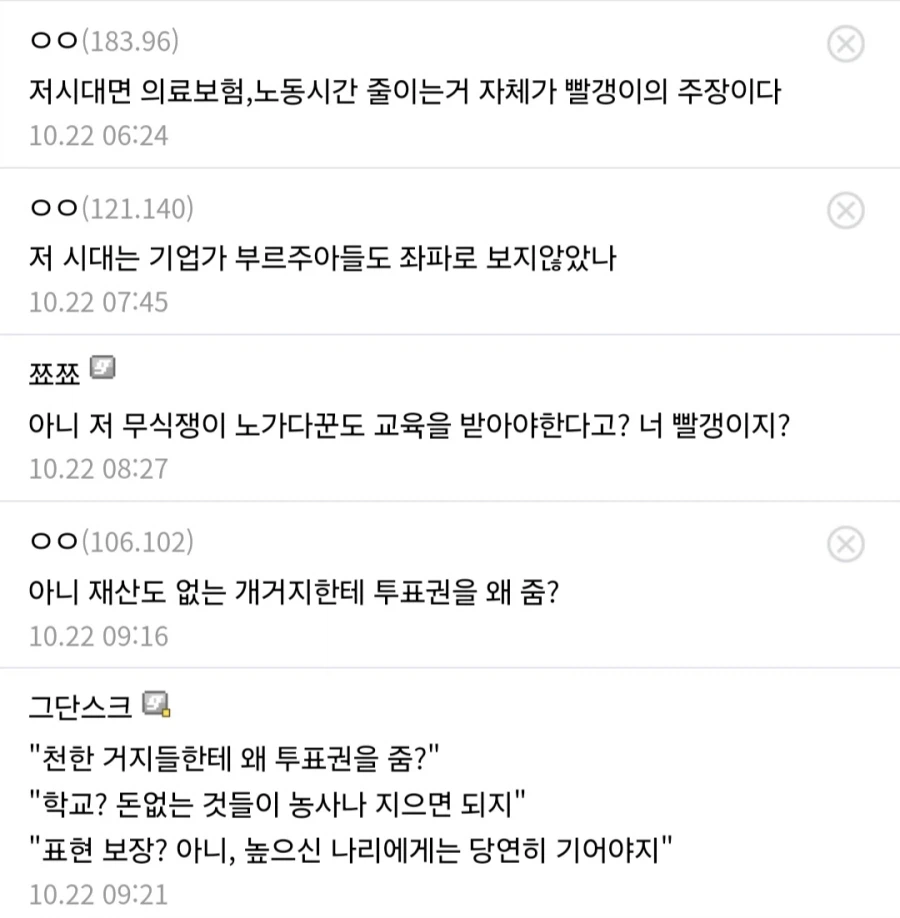
Task: Click the delete icon beside ㅇㅇ(106.102)'s comment
Action: point(848,543)
